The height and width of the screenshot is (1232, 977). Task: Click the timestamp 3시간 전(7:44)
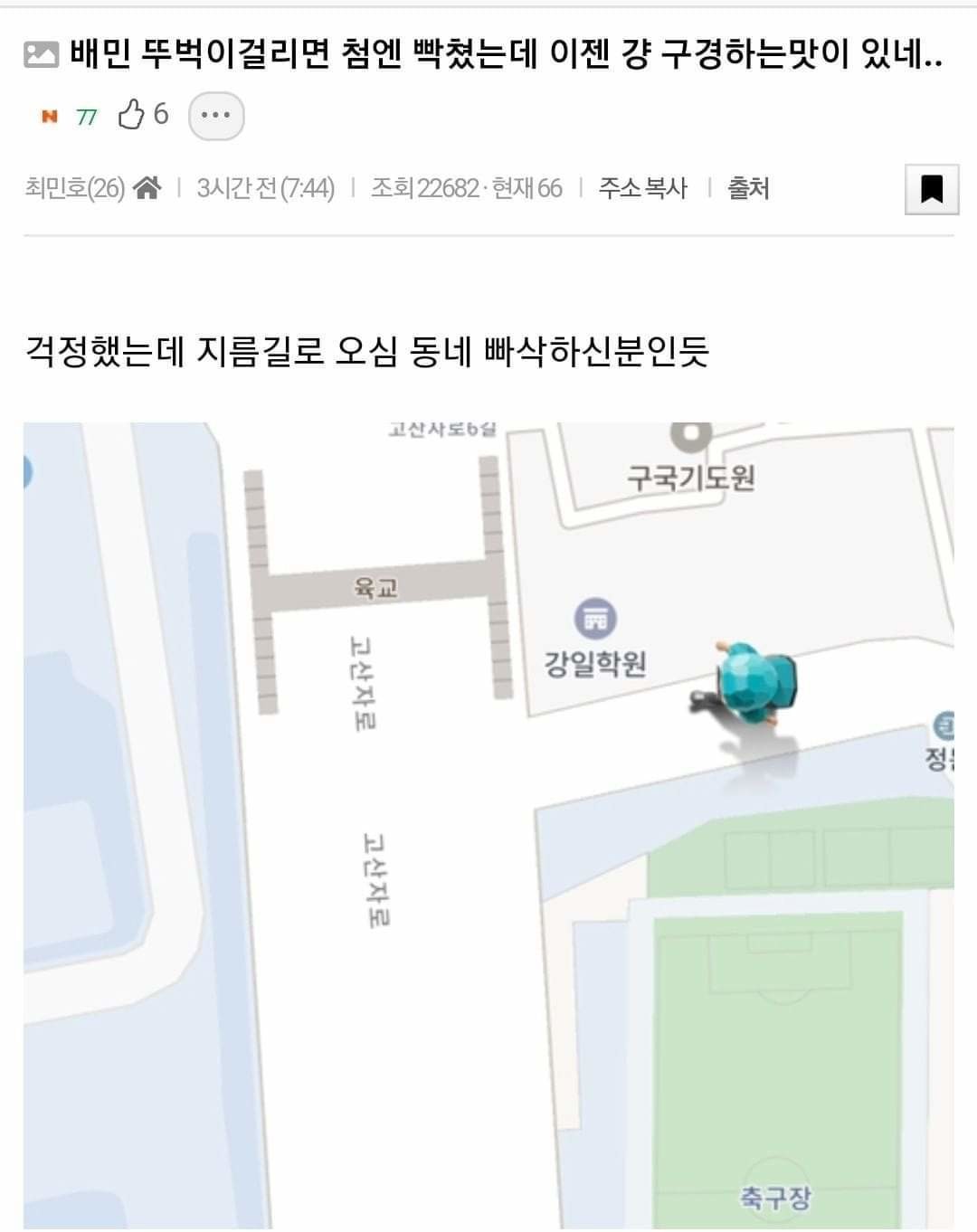pyautogui.click(x=267, y=188)
